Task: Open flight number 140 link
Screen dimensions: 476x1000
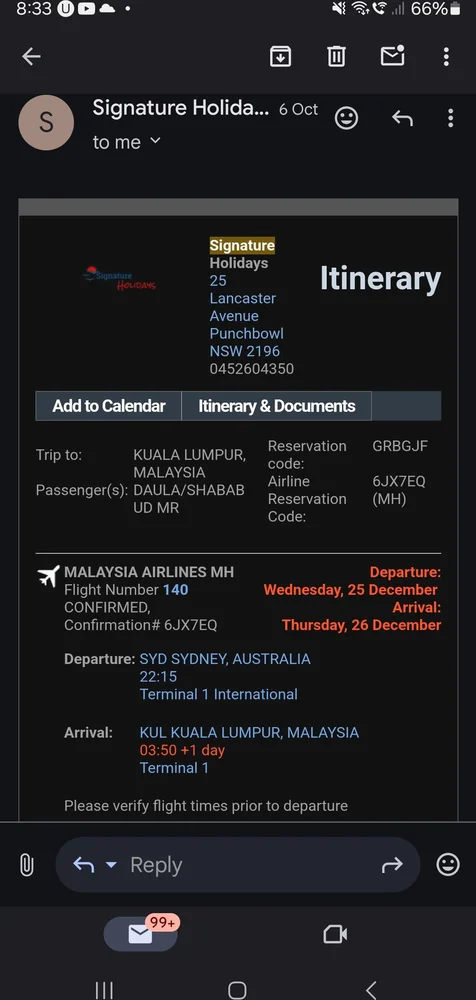Action: (x=175, y=590)
